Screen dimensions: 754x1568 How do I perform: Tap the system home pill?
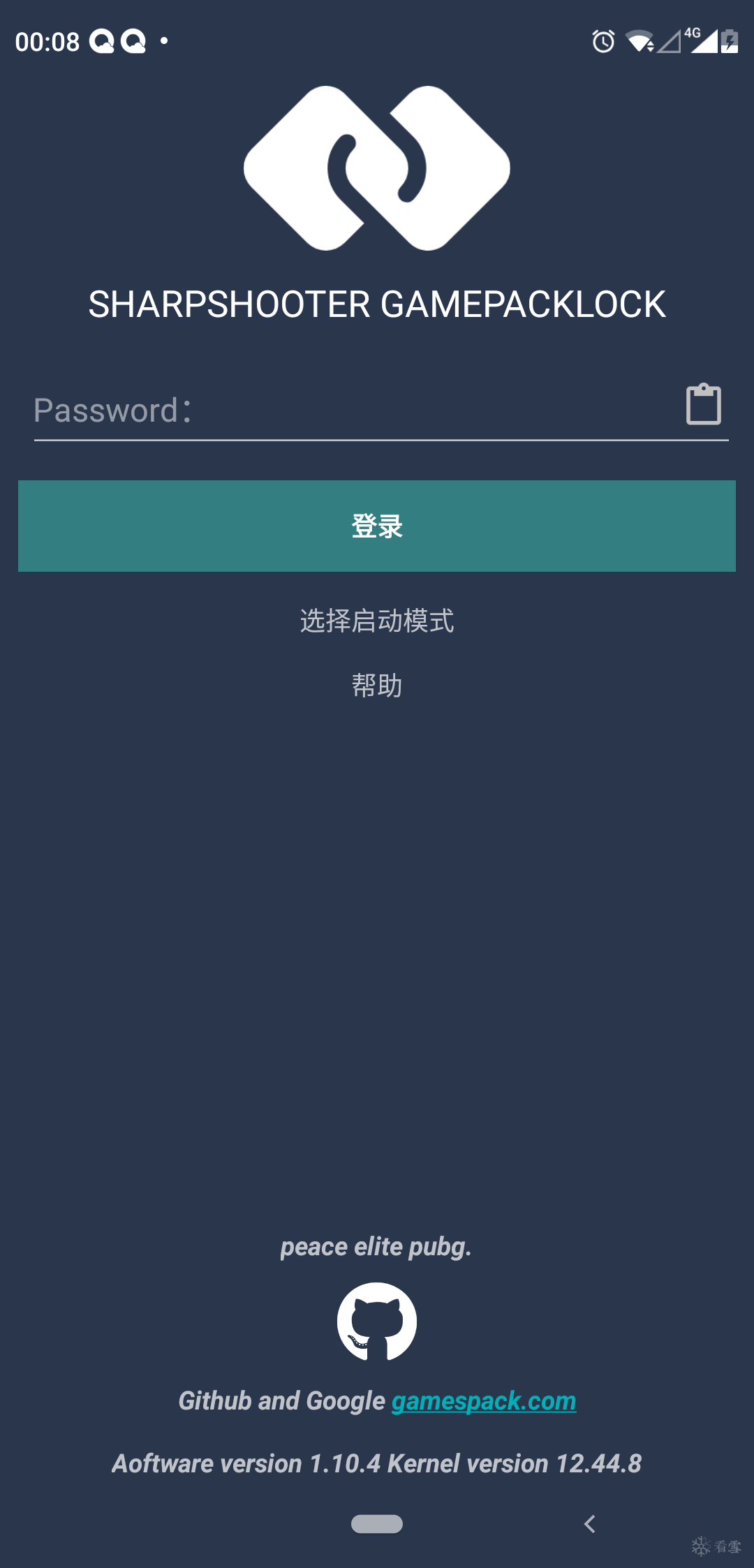point(377,1524)
